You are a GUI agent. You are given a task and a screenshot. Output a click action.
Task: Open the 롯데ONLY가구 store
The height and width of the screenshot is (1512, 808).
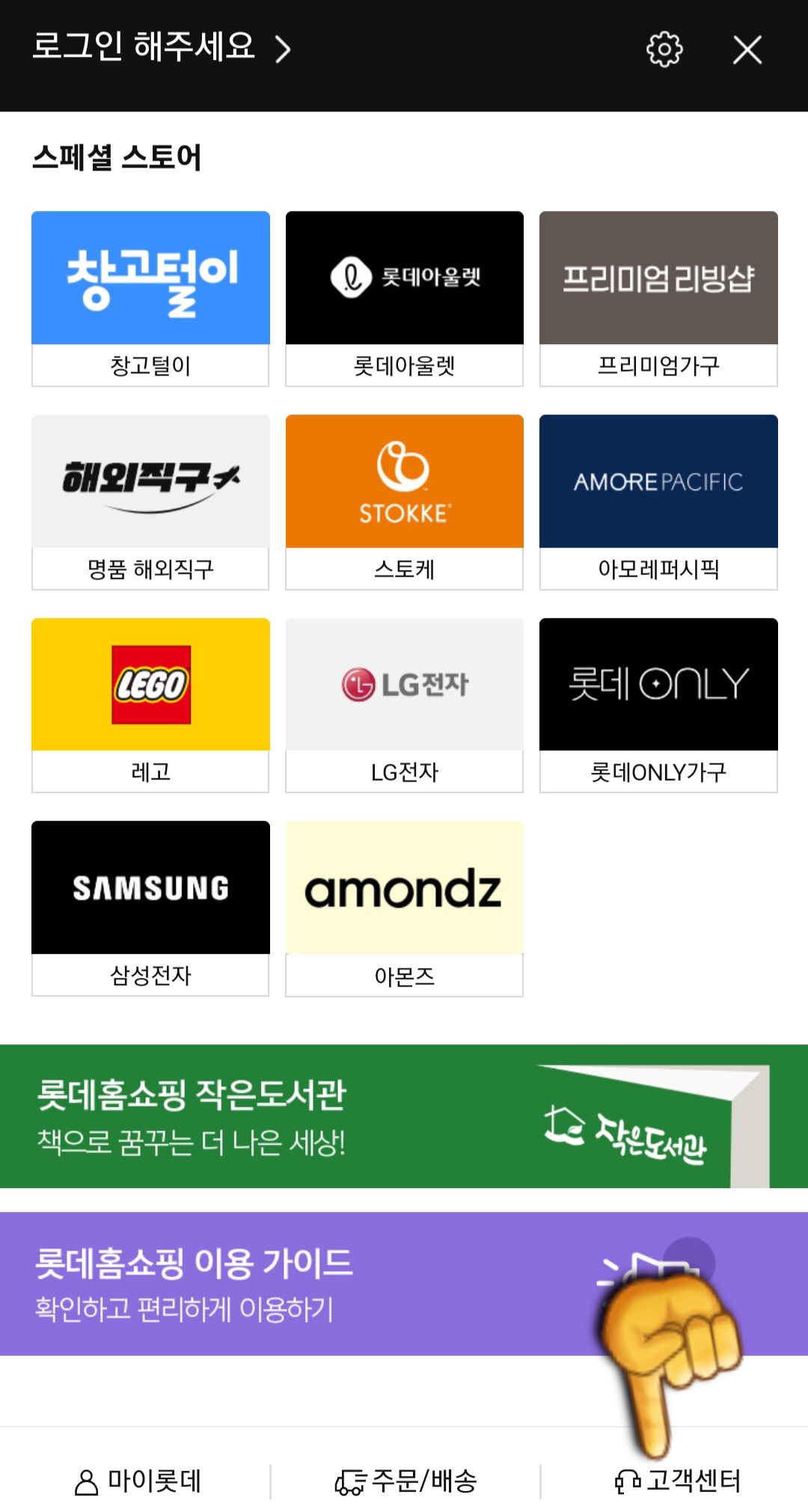click(x=658, y=682)
